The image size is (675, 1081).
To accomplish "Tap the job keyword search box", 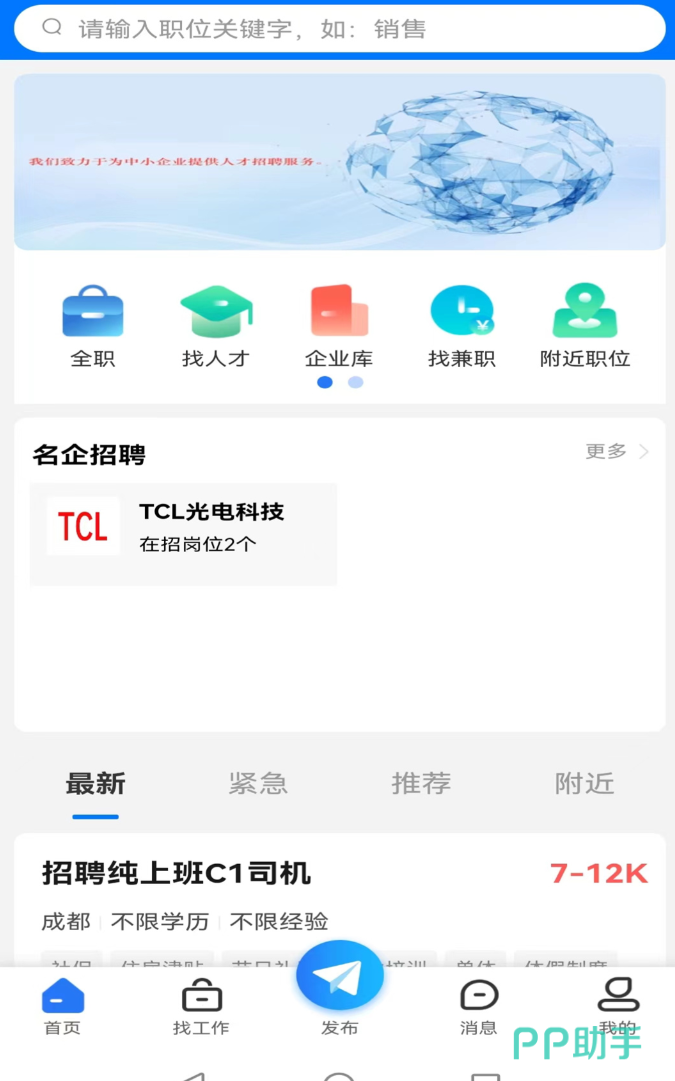I will point(340,29).
